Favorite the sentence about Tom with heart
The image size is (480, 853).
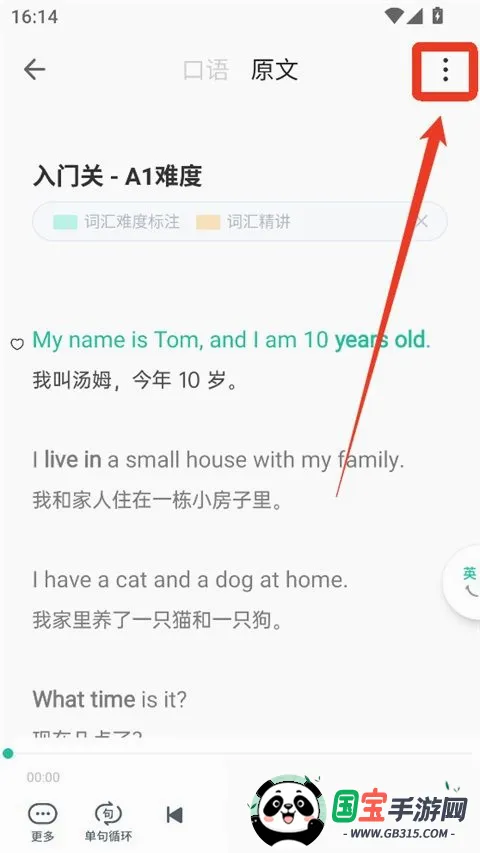17,344
